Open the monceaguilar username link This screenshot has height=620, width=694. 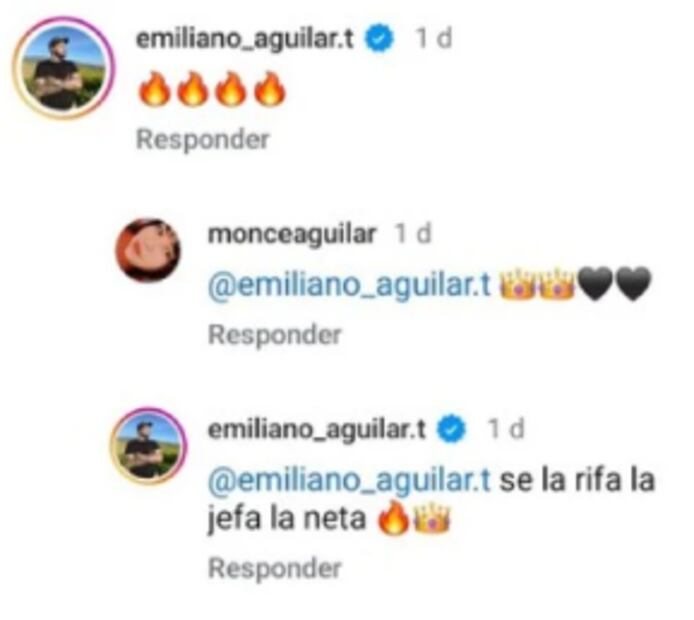pos(291,234)
